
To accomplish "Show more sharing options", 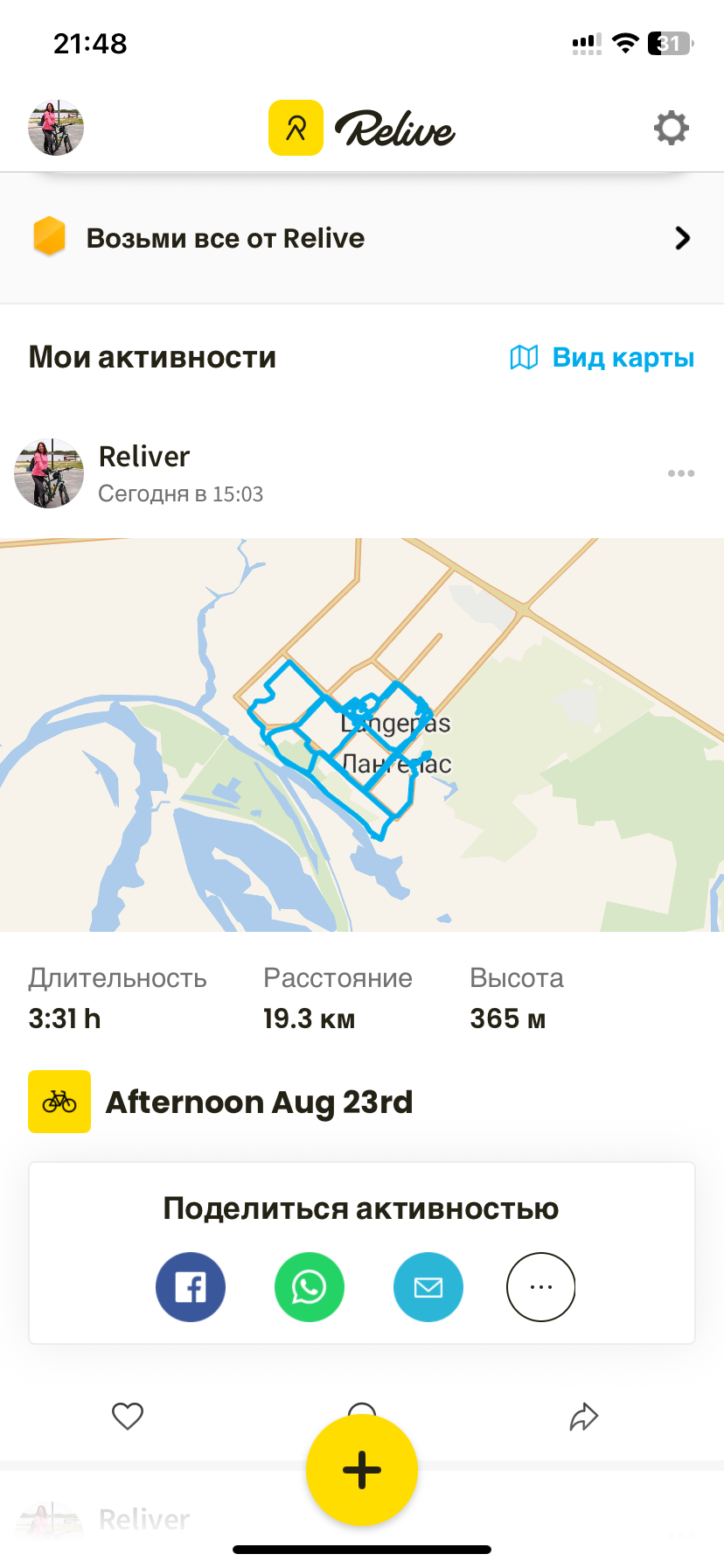I will [x=541, y=1287].
